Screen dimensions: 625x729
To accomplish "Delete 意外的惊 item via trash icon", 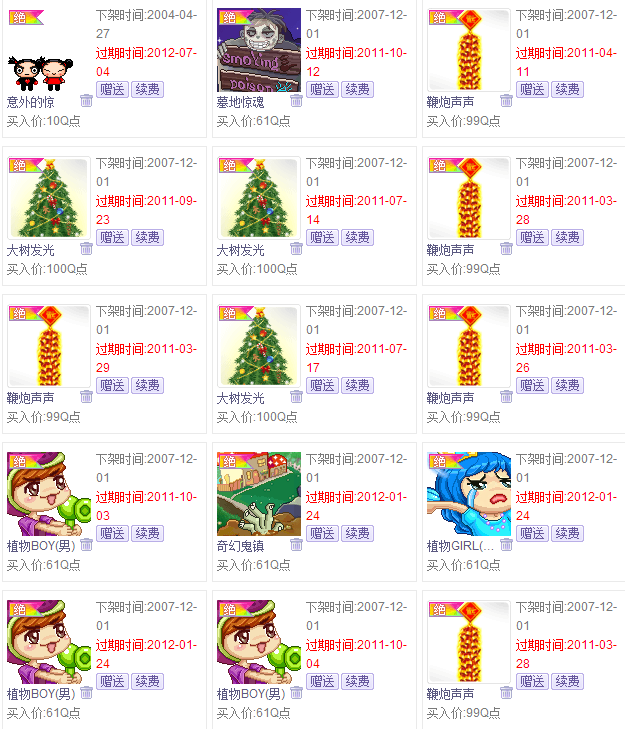I will point(86,101).
